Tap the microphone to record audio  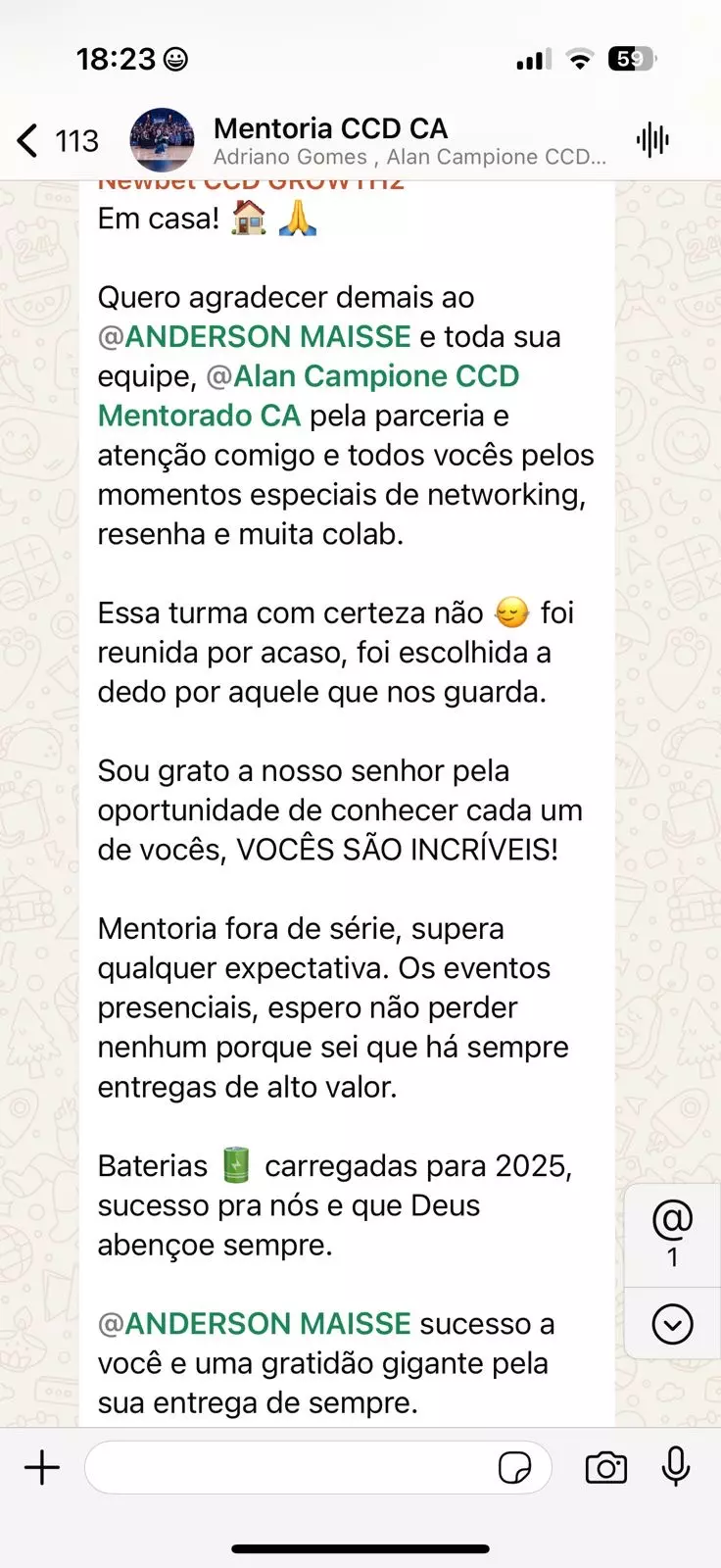coord(675,1467)
